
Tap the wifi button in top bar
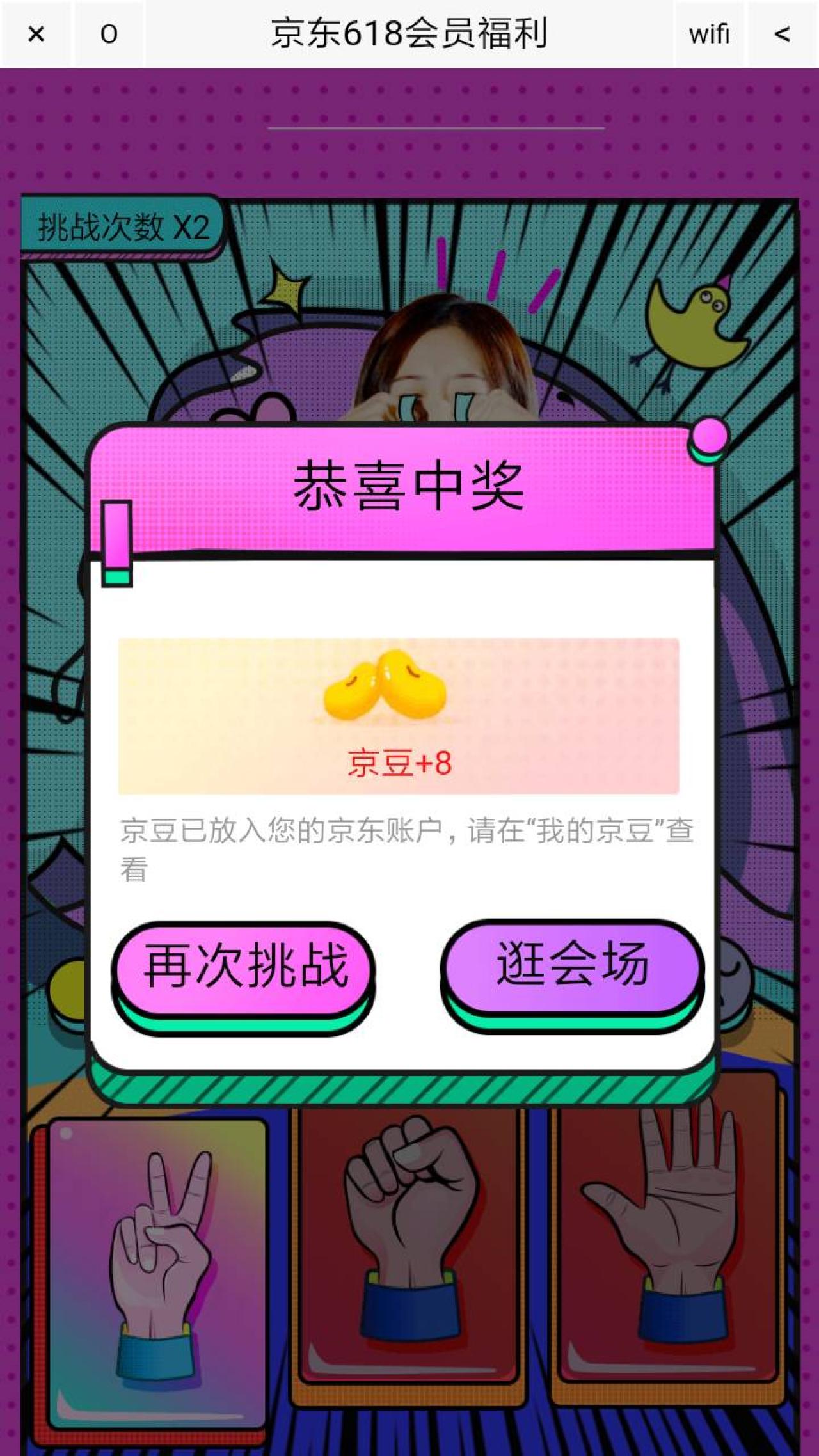[x=709, y=33]
